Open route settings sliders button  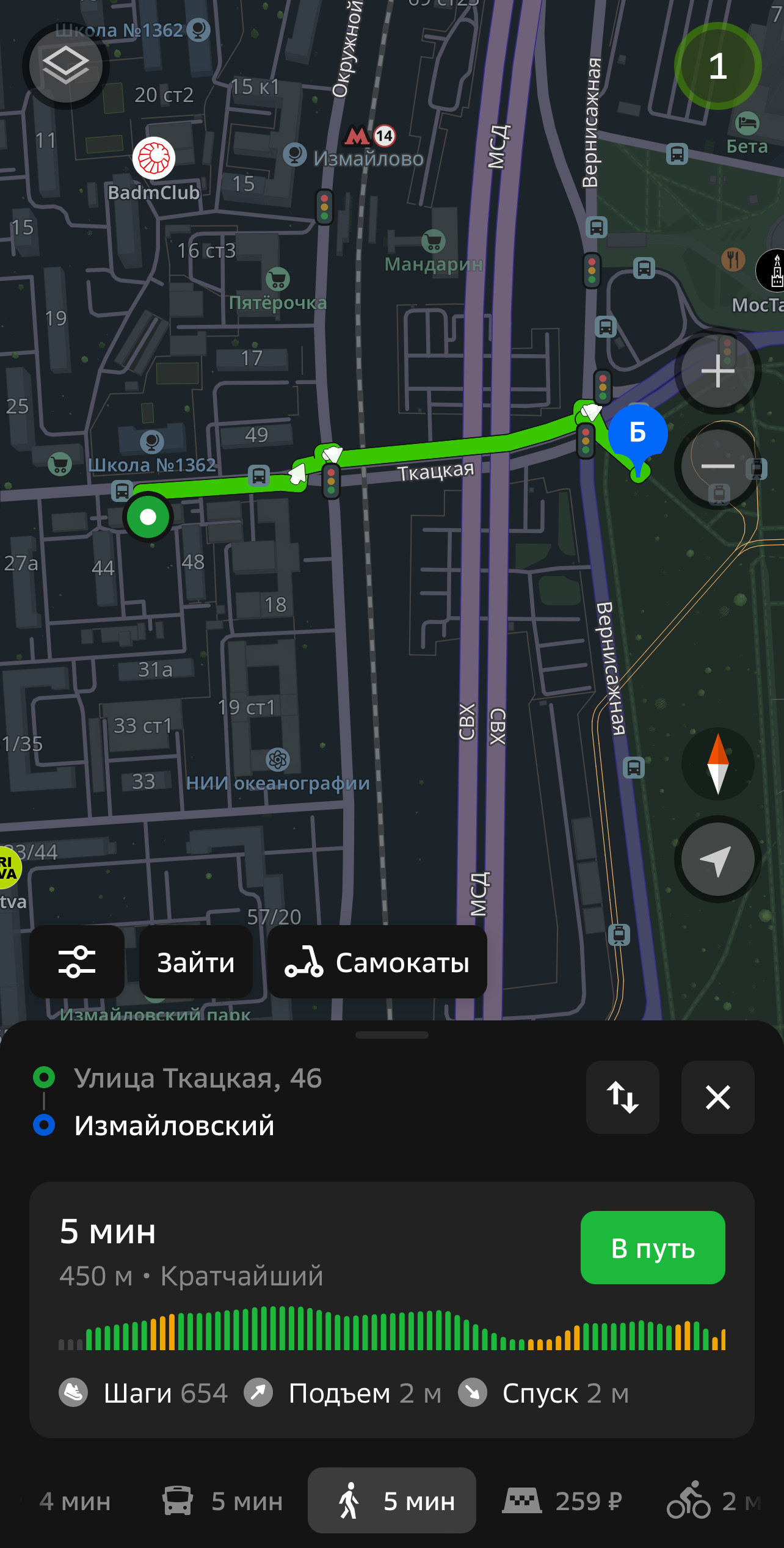(x=77, y=962)
